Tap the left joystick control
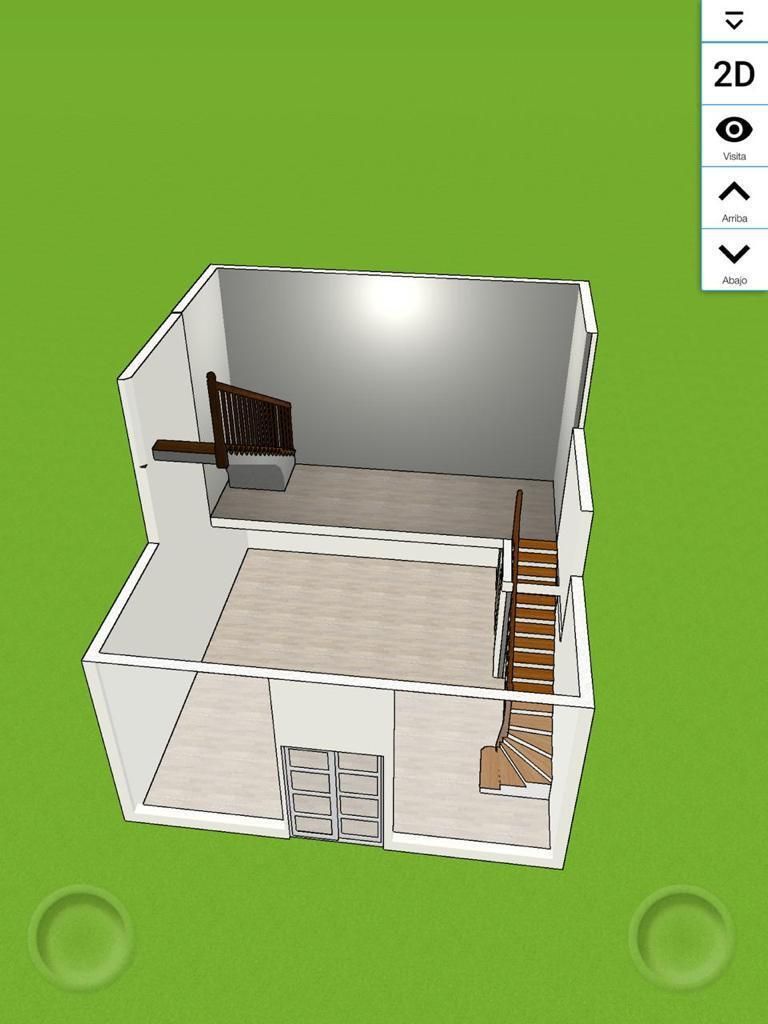768x1024 pixels. pos(80,937)
